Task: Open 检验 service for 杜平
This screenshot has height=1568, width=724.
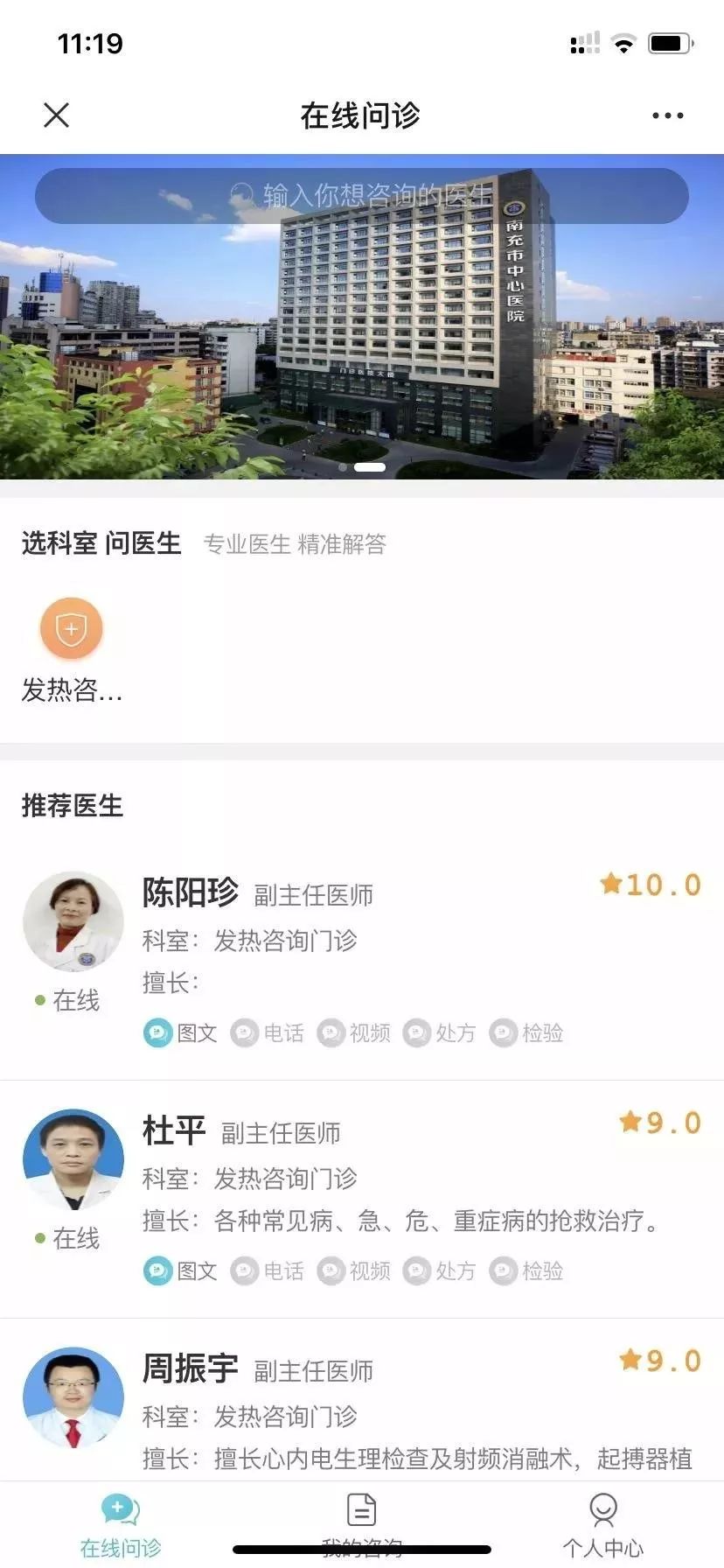Action: point(526,1271)
